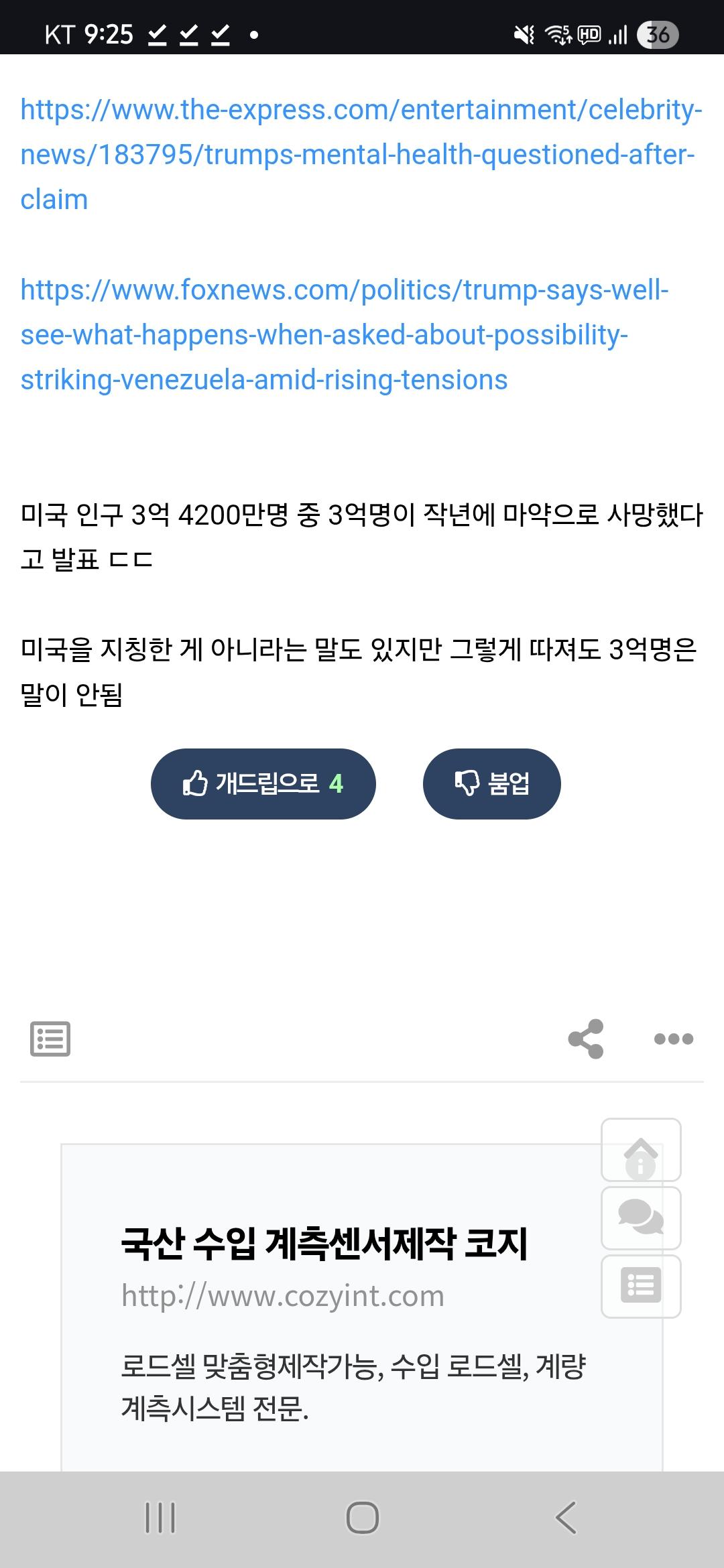The width and height of the screenshot is (724, 1568).
Task: Open the cozyint.com sensor ad
Action: (324, 1244)
